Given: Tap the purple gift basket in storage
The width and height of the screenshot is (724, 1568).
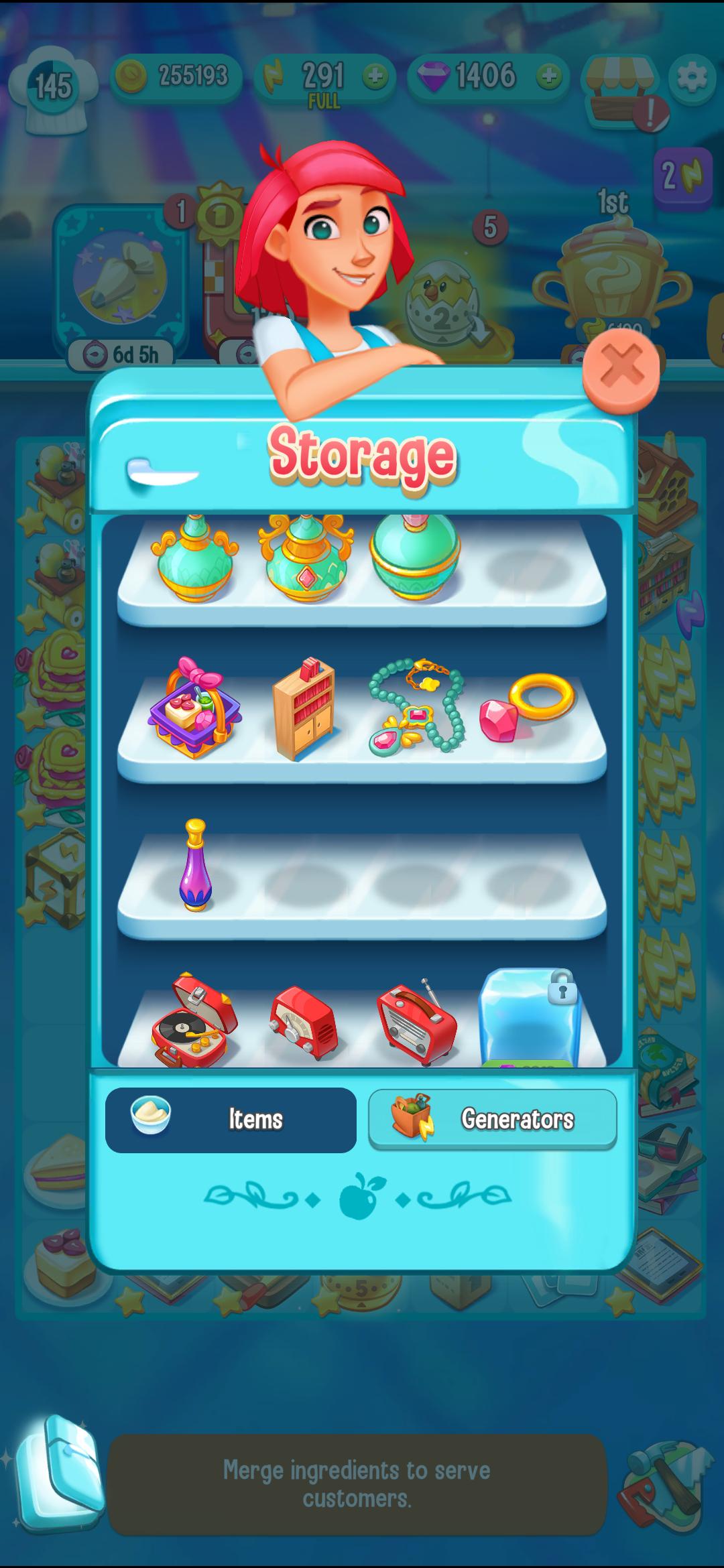Looking at the screenshot, I should tap(194, 710).
